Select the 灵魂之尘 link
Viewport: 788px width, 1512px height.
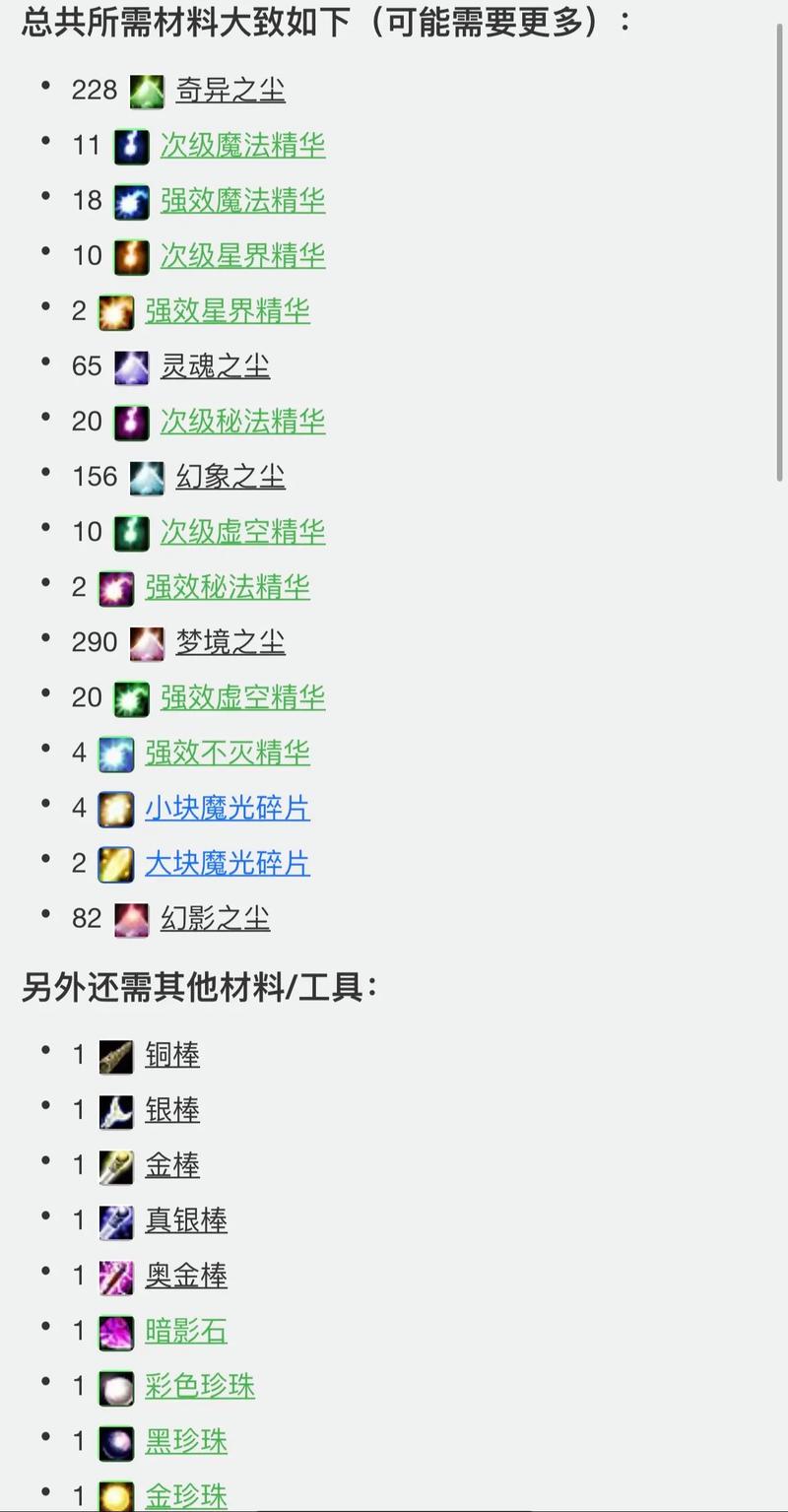click(x=215, y=366)
